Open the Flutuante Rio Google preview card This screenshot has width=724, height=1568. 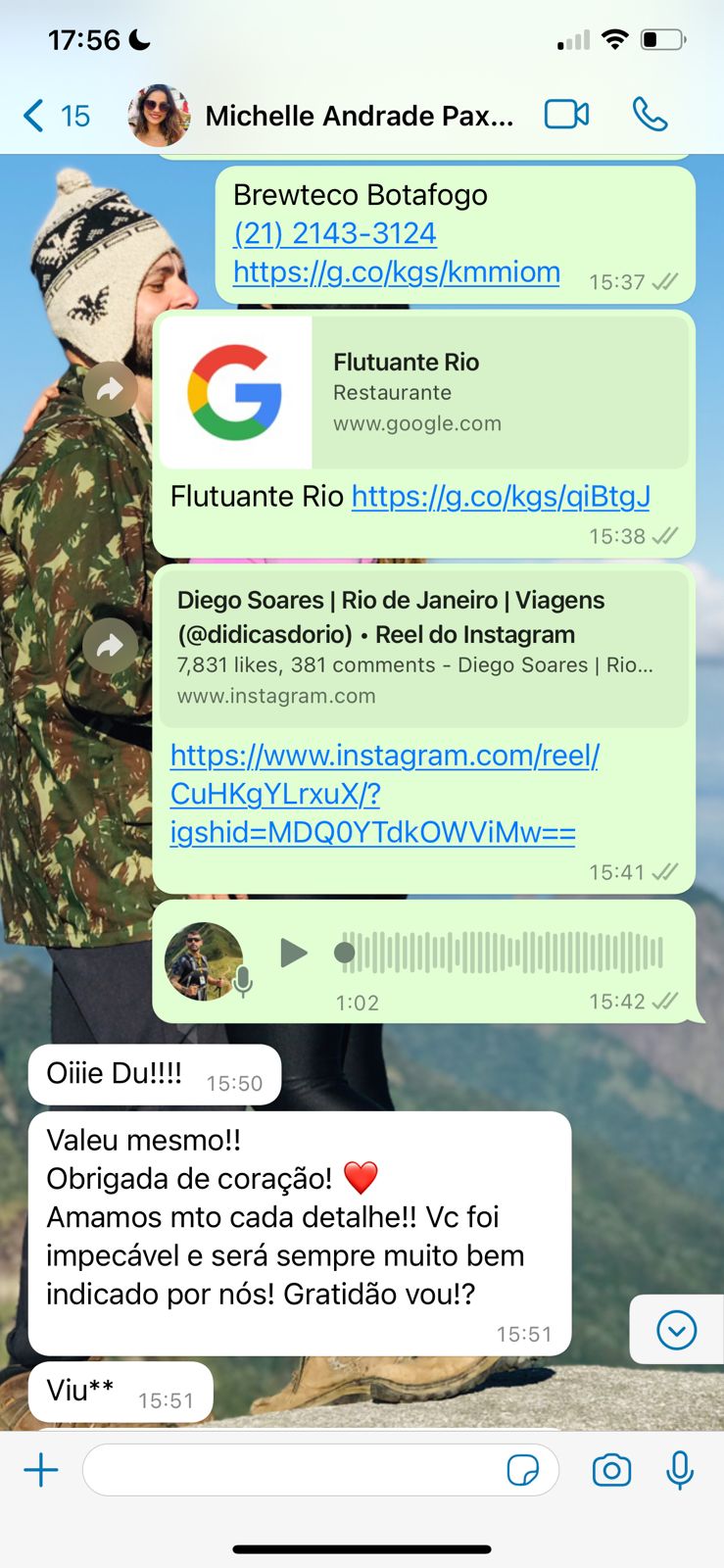pos(423,392)
